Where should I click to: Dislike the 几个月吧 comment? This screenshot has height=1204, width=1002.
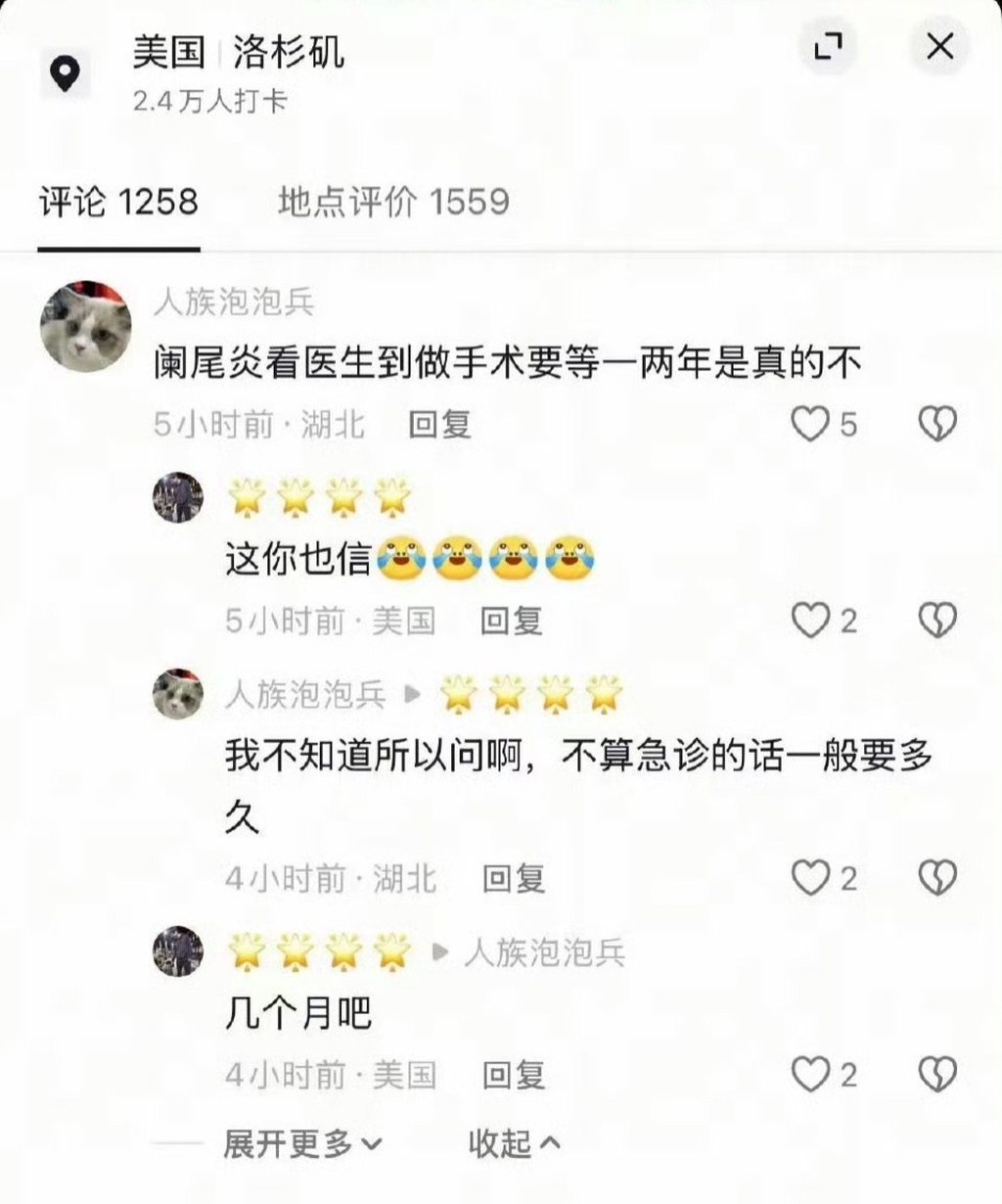pos(937,1076)
